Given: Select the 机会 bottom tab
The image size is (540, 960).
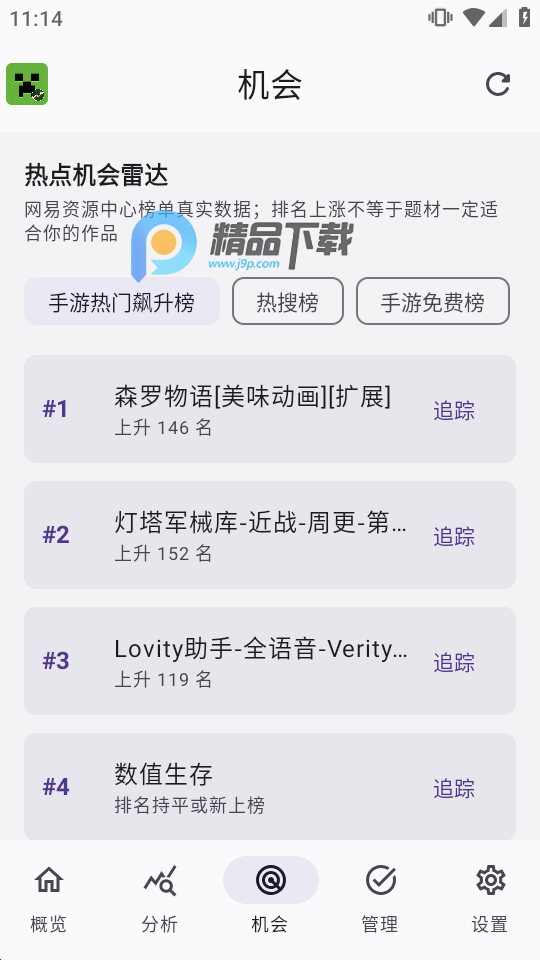Looking at the screenshot, I should coord(270,899).
